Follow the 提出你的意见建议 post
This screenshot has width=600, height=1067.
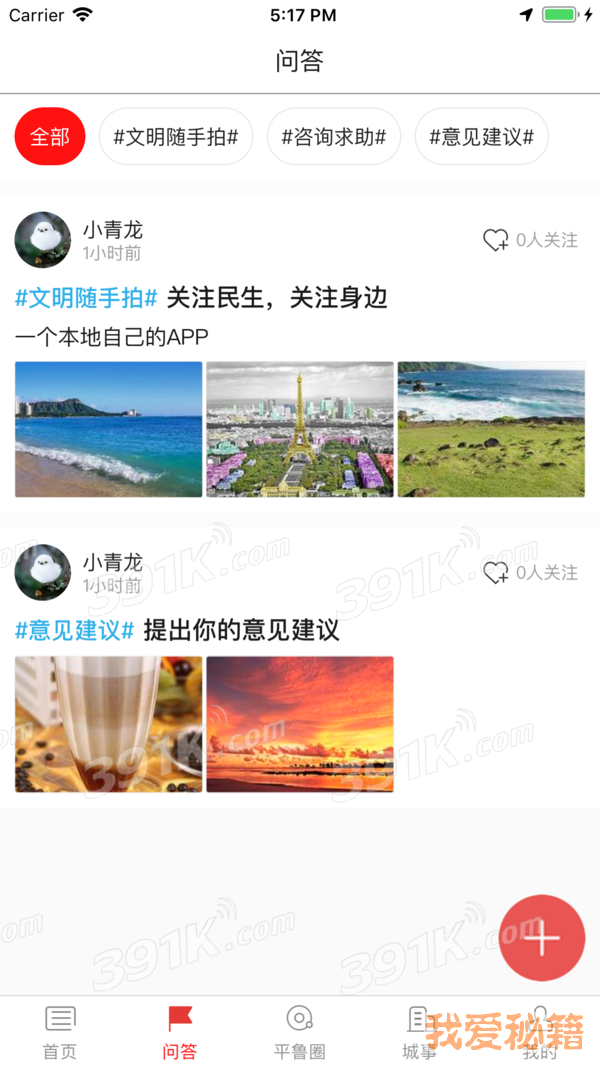pos(531,573)
